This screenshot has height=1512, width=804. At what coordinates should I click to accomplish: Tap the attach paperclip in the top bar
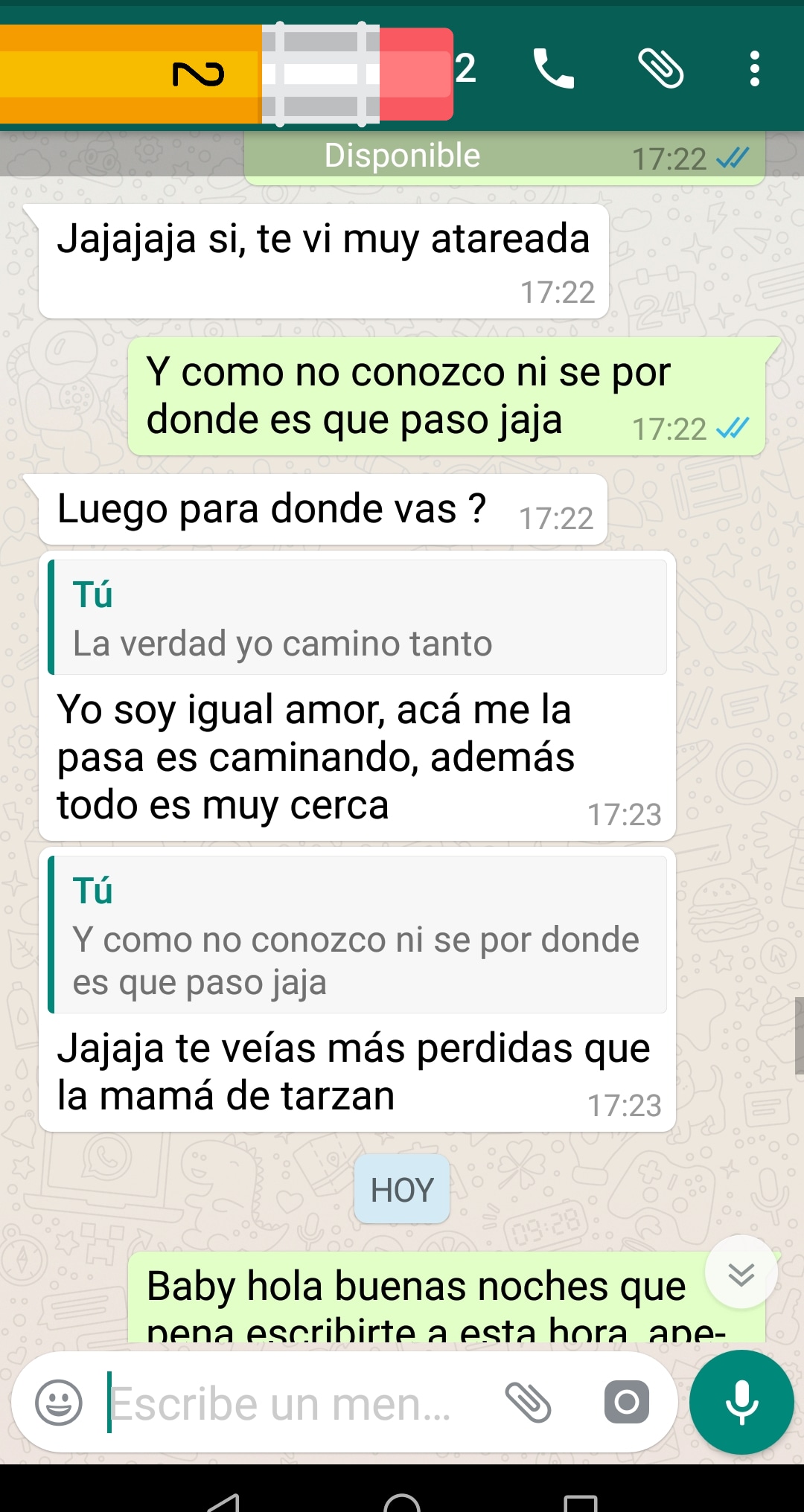pos(661,69)
